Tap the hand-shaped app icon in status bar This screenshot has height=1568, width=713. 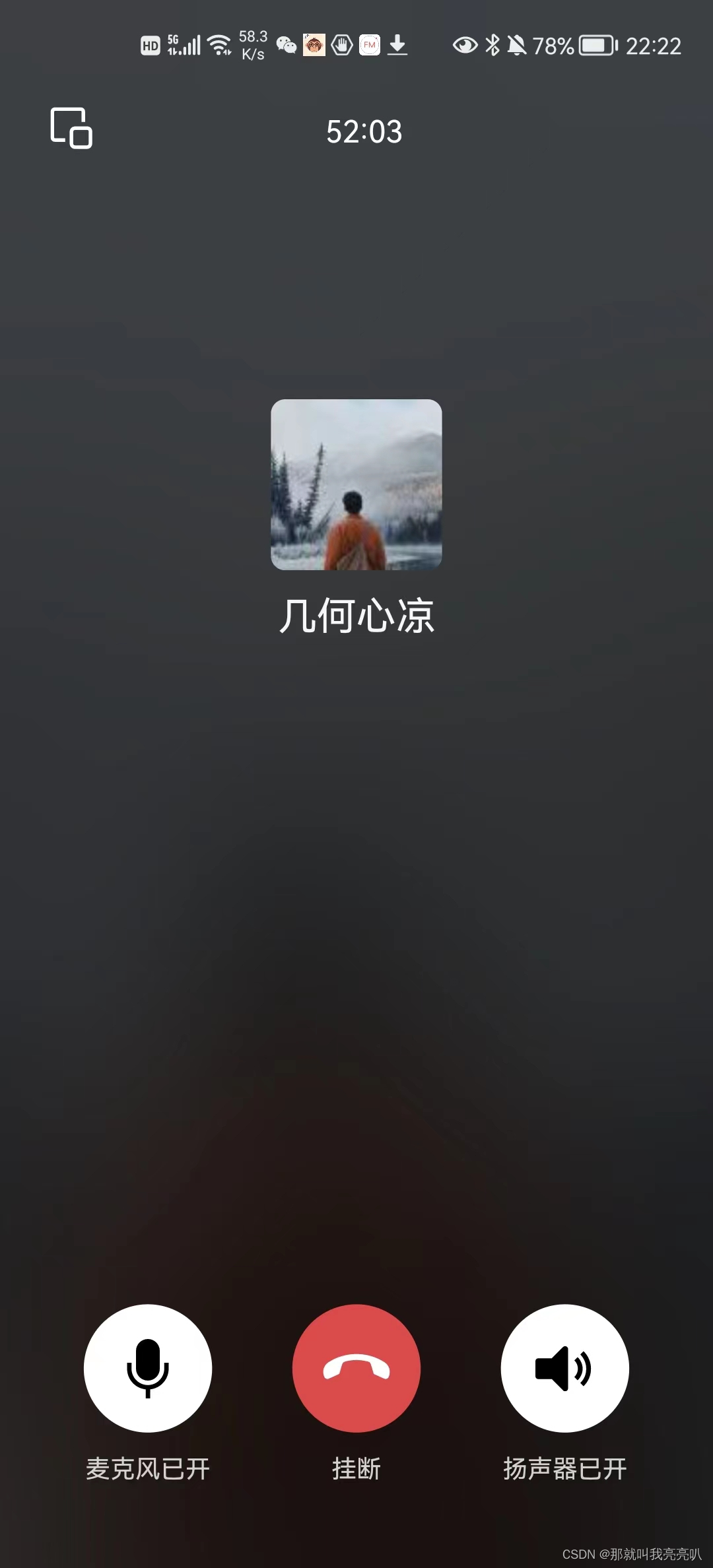(342, 45)
